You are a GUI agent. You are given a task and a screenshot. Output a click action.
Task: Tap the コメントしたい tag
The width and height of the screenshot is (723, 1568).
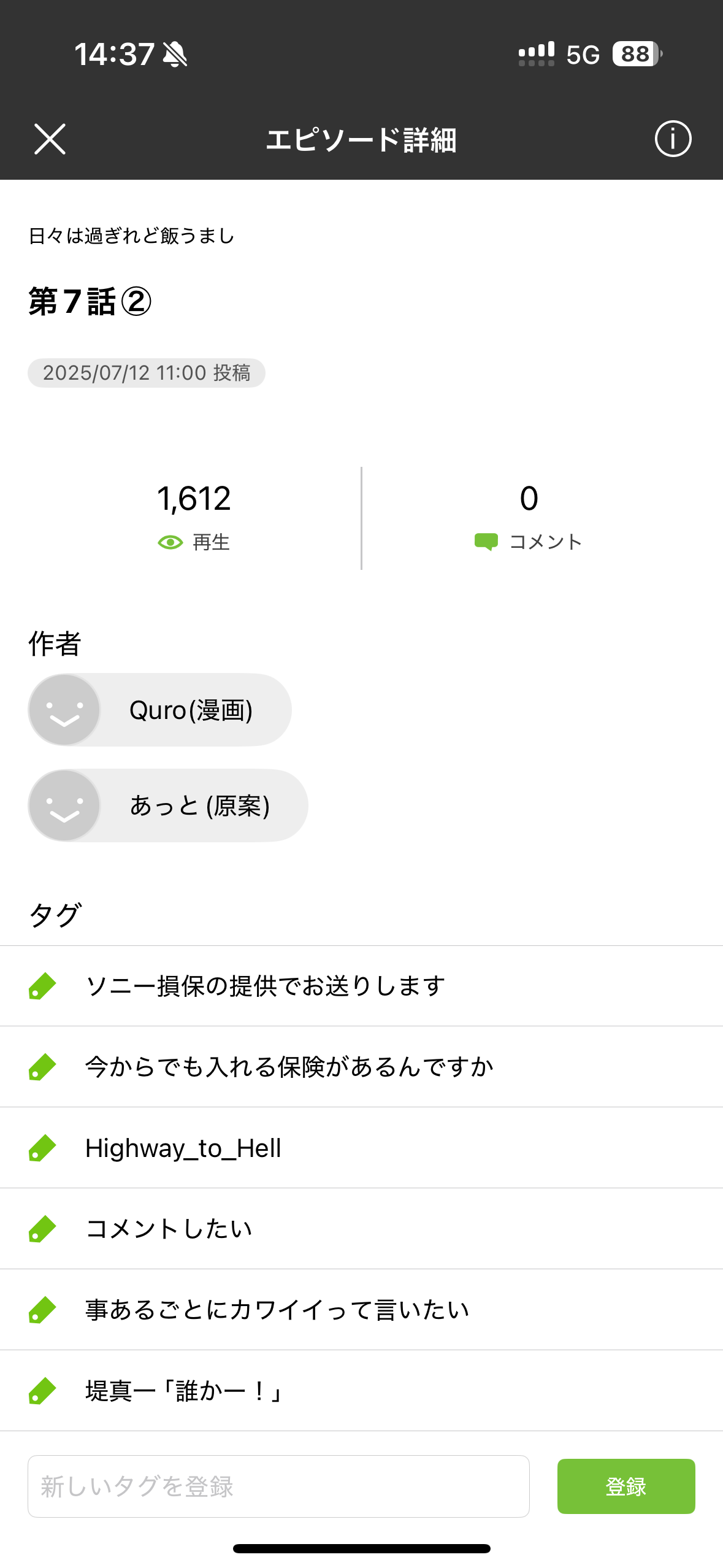[x=361, y=1229]
